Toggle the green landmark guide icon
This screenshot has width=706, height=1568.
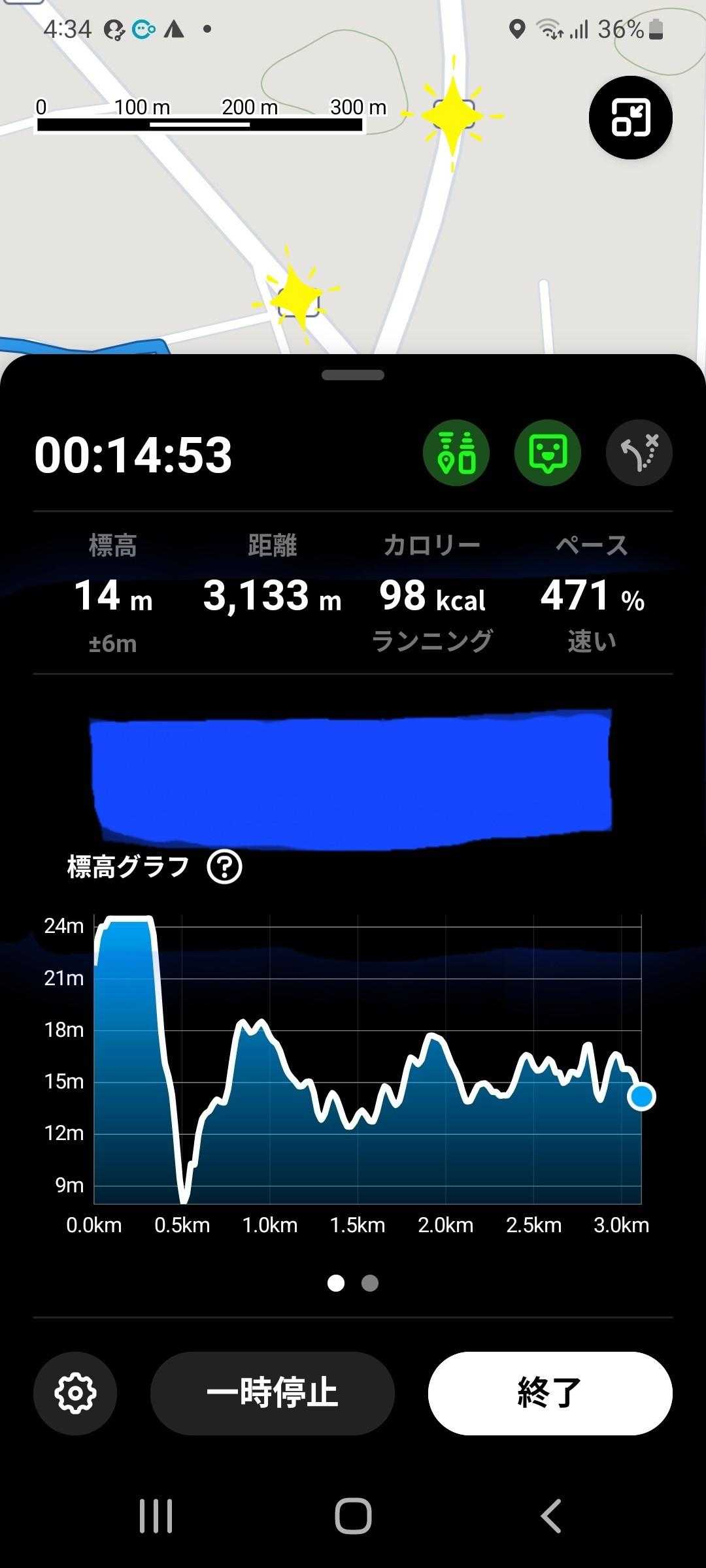pyautogui.click(x=456, y=453)
